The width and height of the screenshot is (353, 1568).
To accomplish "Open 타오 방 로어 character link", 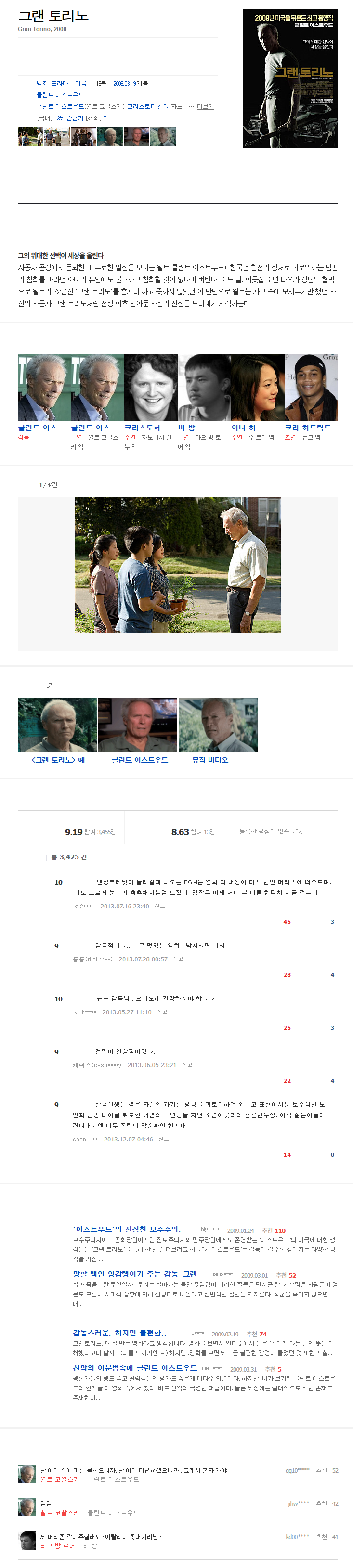I will tap(57, 1545).
